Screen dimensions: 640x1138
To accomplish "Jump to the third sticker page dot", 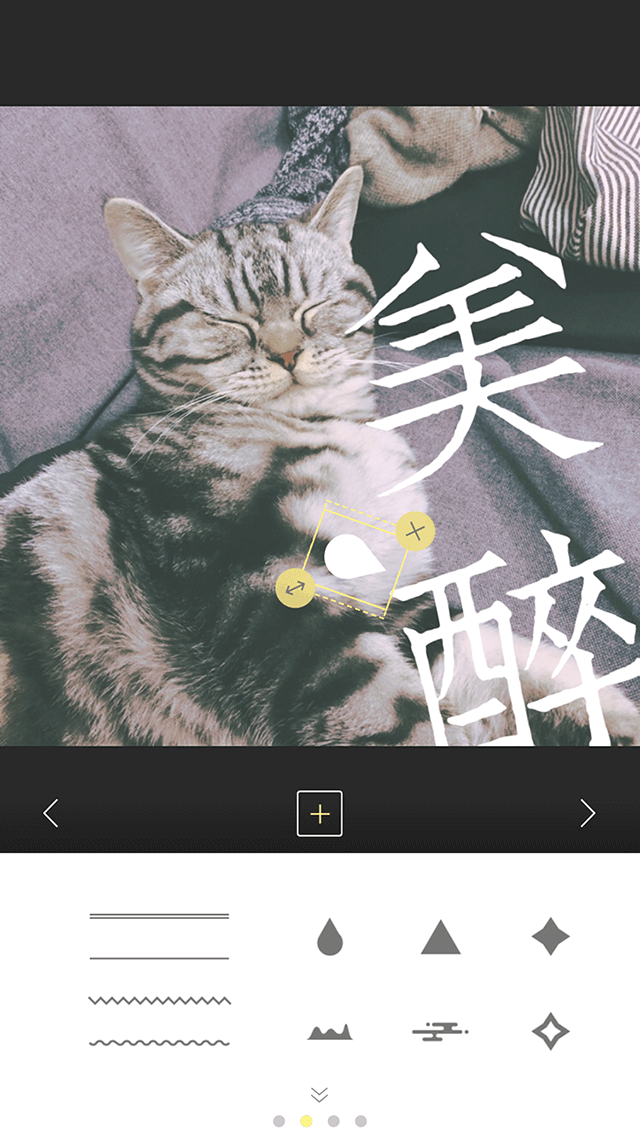I will (334, 1121).
